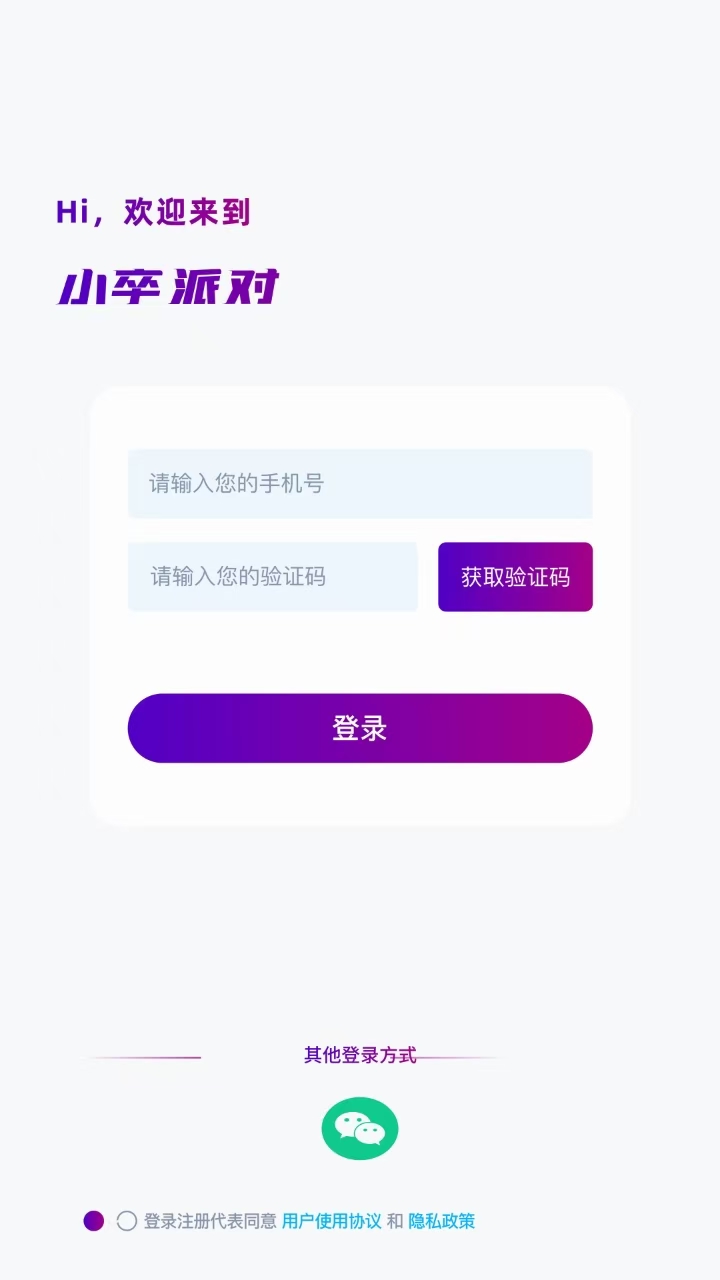Focus the 请输入您的手机号 phone input
Screen dimensions: 720x1280
pos(360,484)
